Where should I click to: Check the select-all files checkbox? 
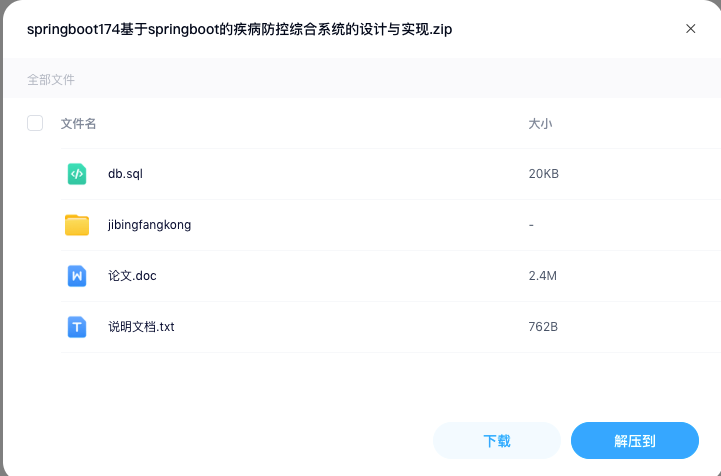pos(35,123)
